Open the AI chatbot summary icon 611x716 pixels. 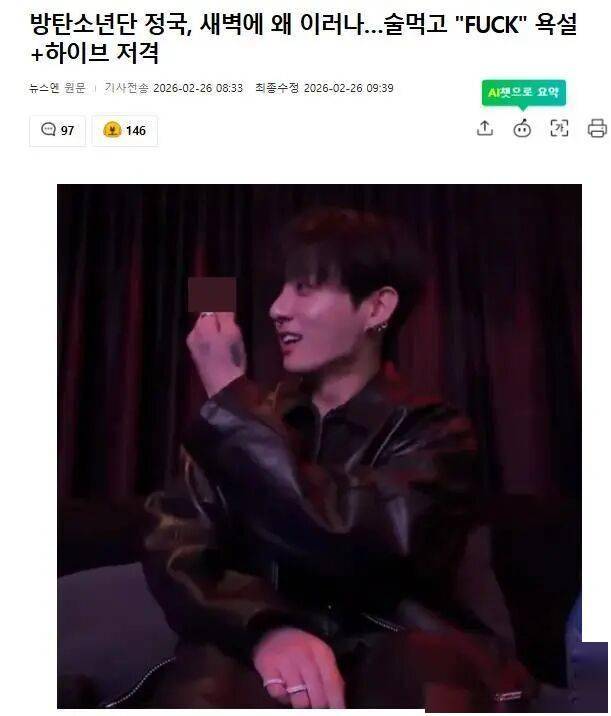pyautogui.click(x=522, y=128)
